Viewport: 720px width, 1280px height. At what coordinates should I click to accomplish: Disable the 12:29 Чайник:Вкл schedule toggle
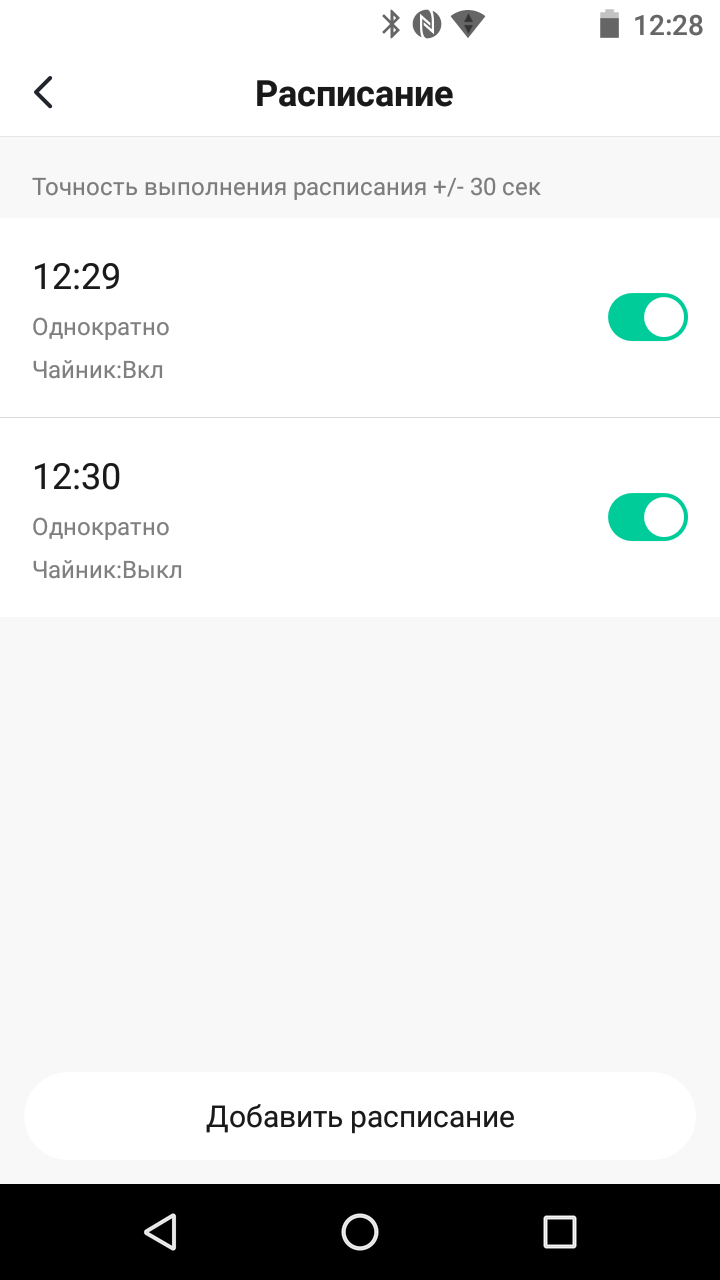tap(647, 317)
